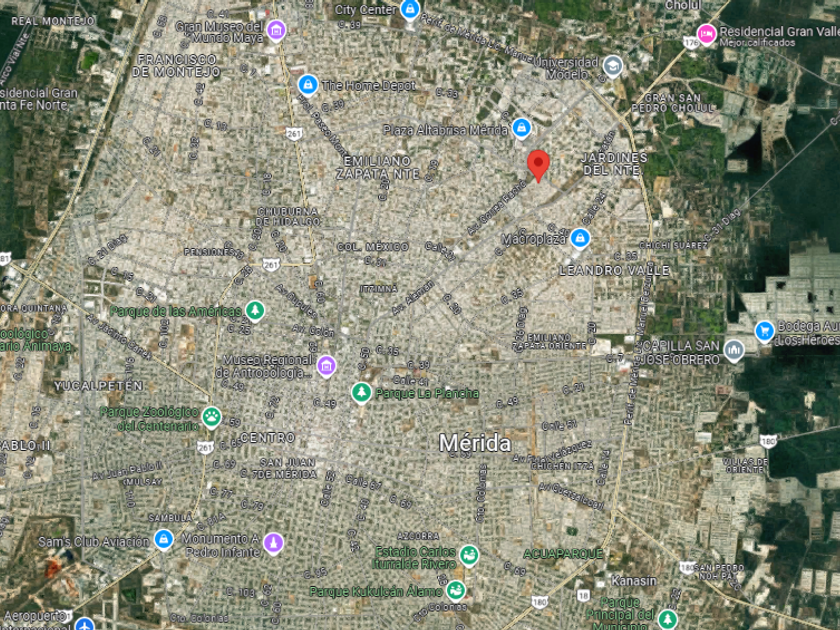Screen dimensions: 840x630
Task: Open the Plaza Altabrisa Mérida marker
Action: pyautogui.click(x=521, y=128)
